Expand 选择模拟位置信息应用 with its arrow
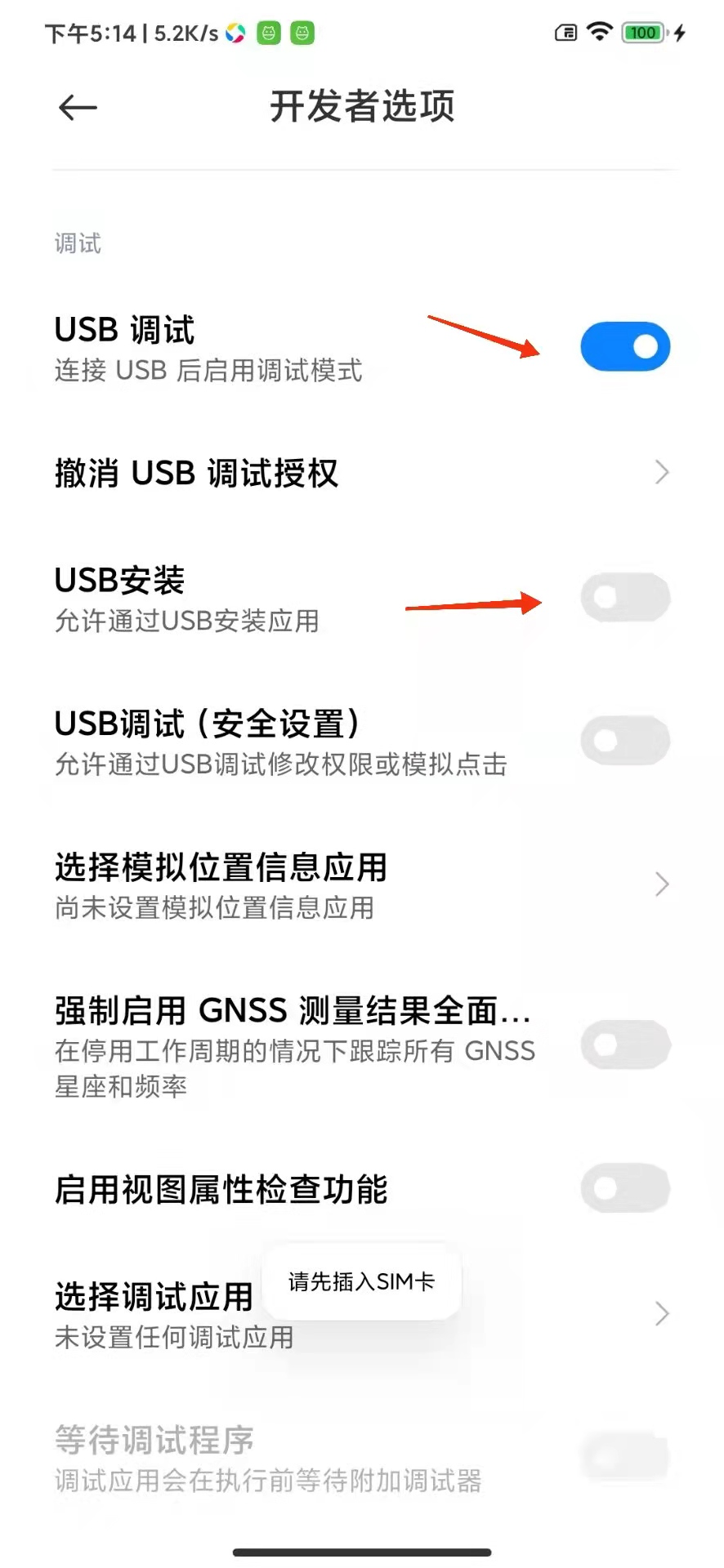Screen dimensions: 724x1568 tap(663, 884)
